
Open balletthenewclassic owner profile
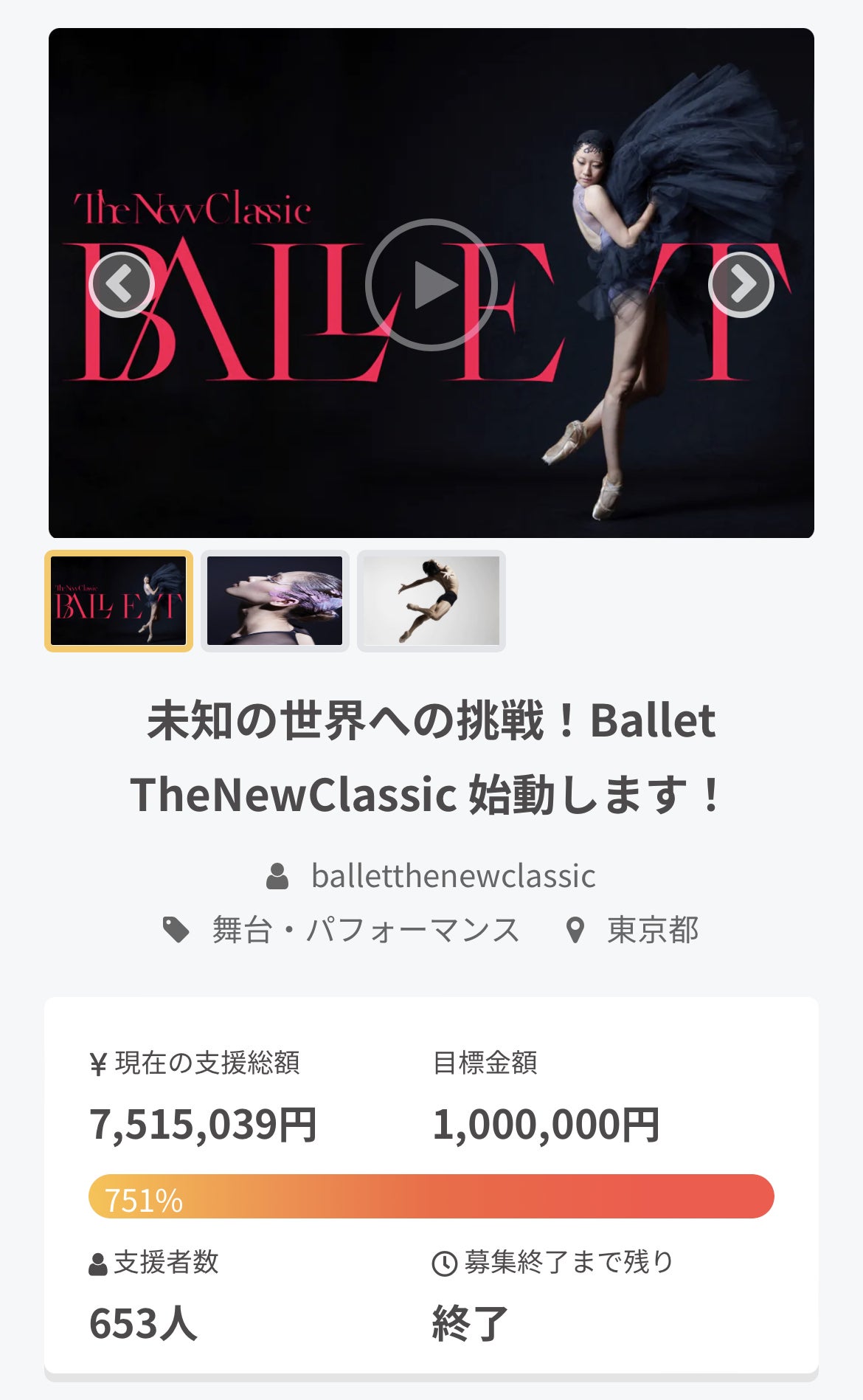pos(452,876)
